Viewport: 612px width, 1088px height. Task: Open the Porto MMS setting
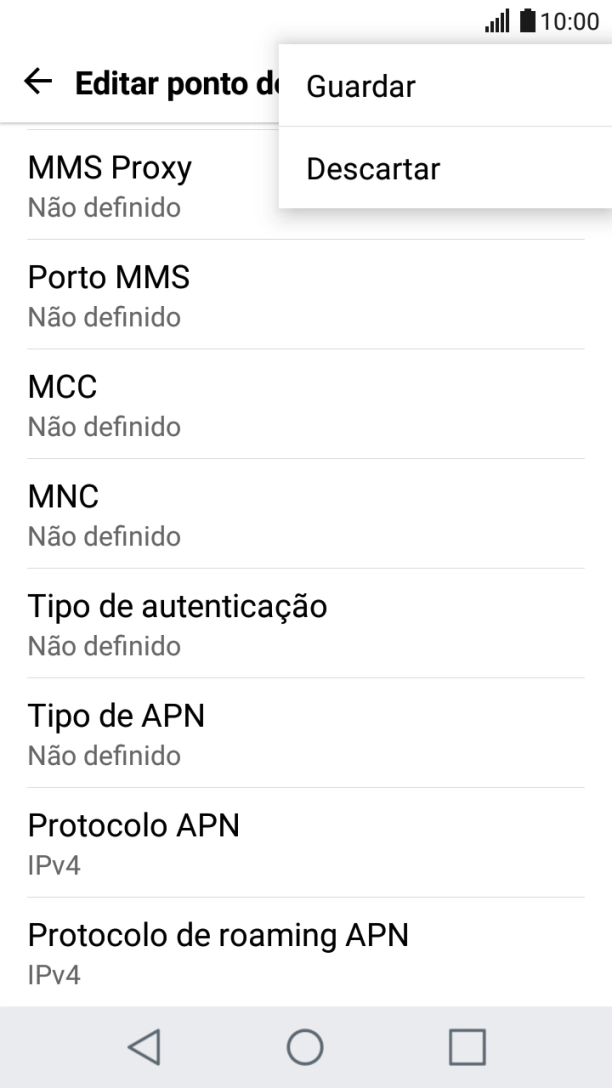306,295
